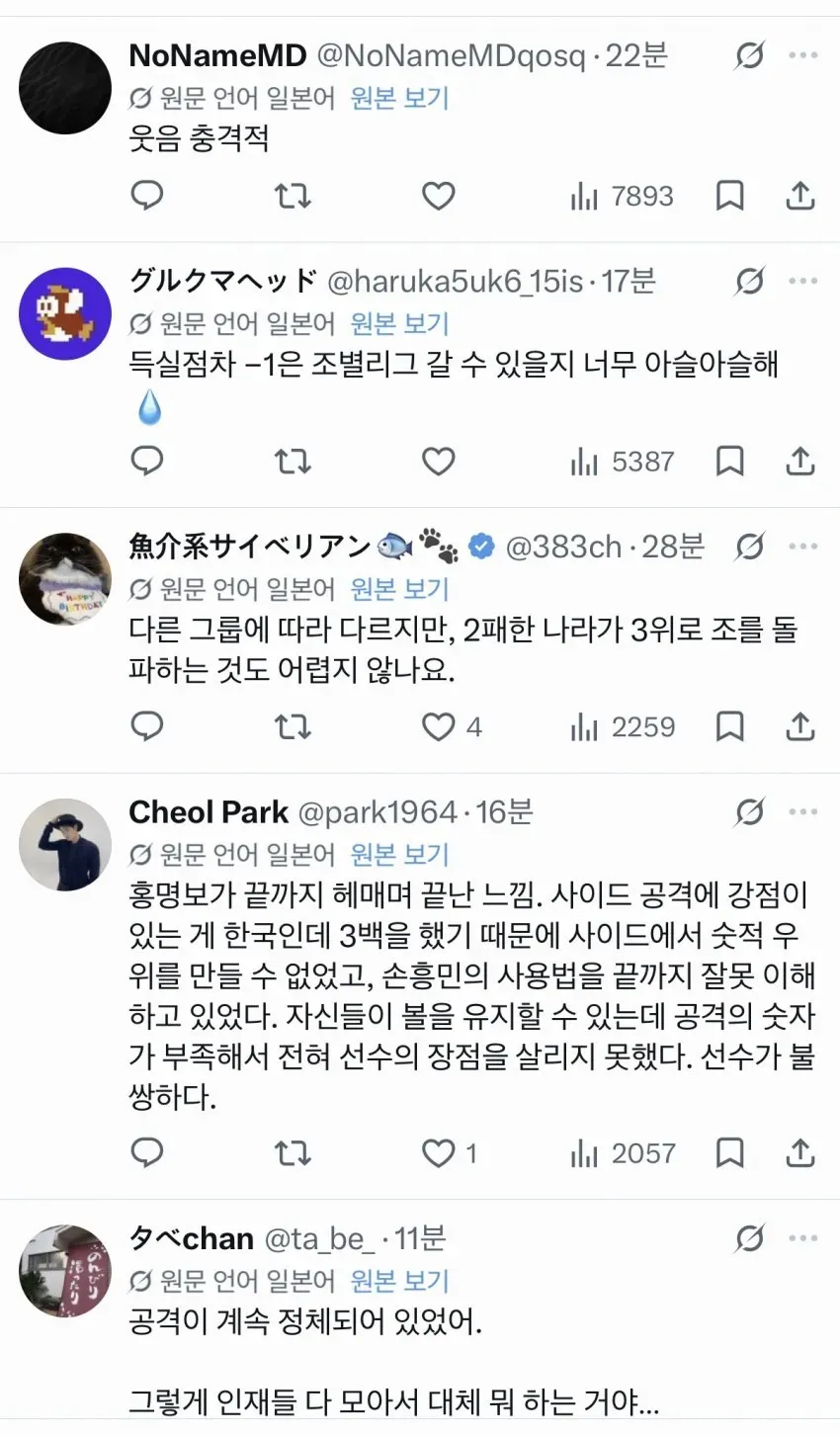This screenshot has width=840, height=1436.
Task: Open the overflow menu on NoNameMD's tweet
Action: pos(802,55)
